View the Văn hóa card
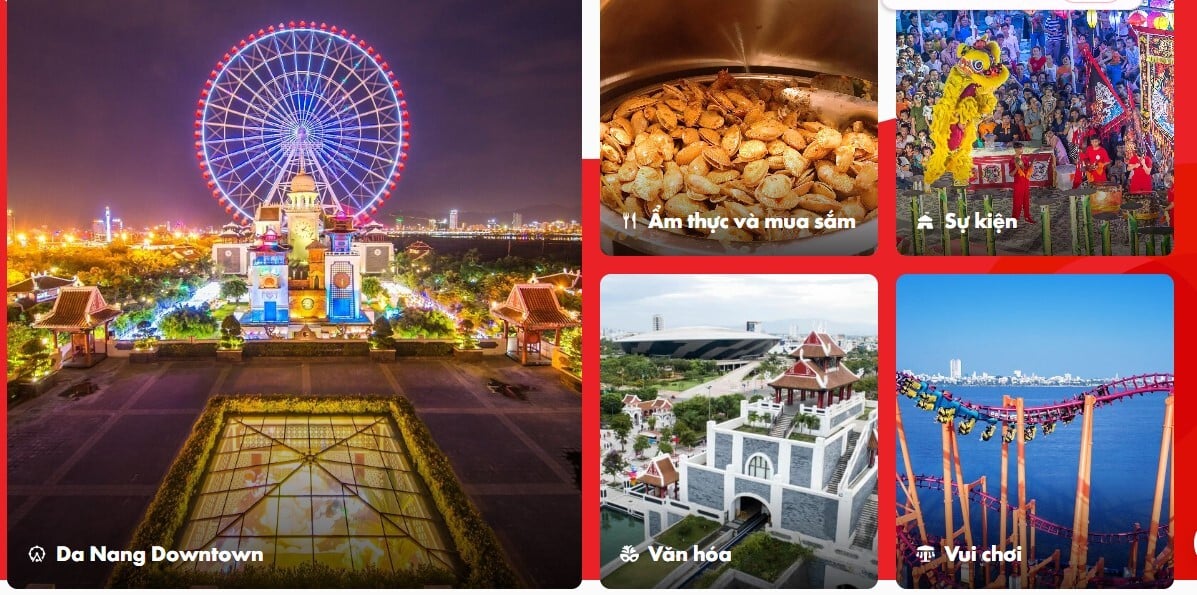This screenshot has height=595, width=1197. click(738, 430)
